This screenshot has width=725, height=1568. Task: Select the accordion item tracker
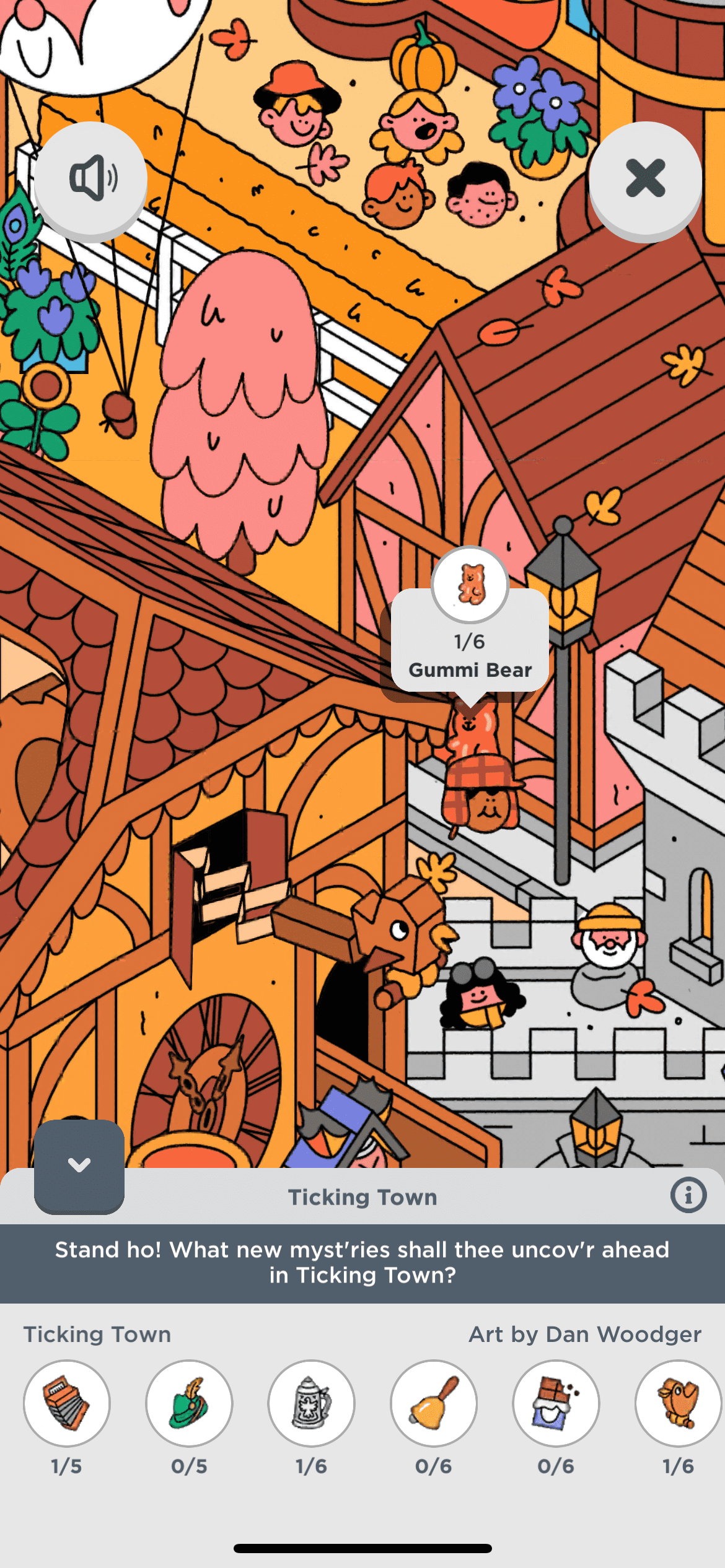click(67, 1403)
